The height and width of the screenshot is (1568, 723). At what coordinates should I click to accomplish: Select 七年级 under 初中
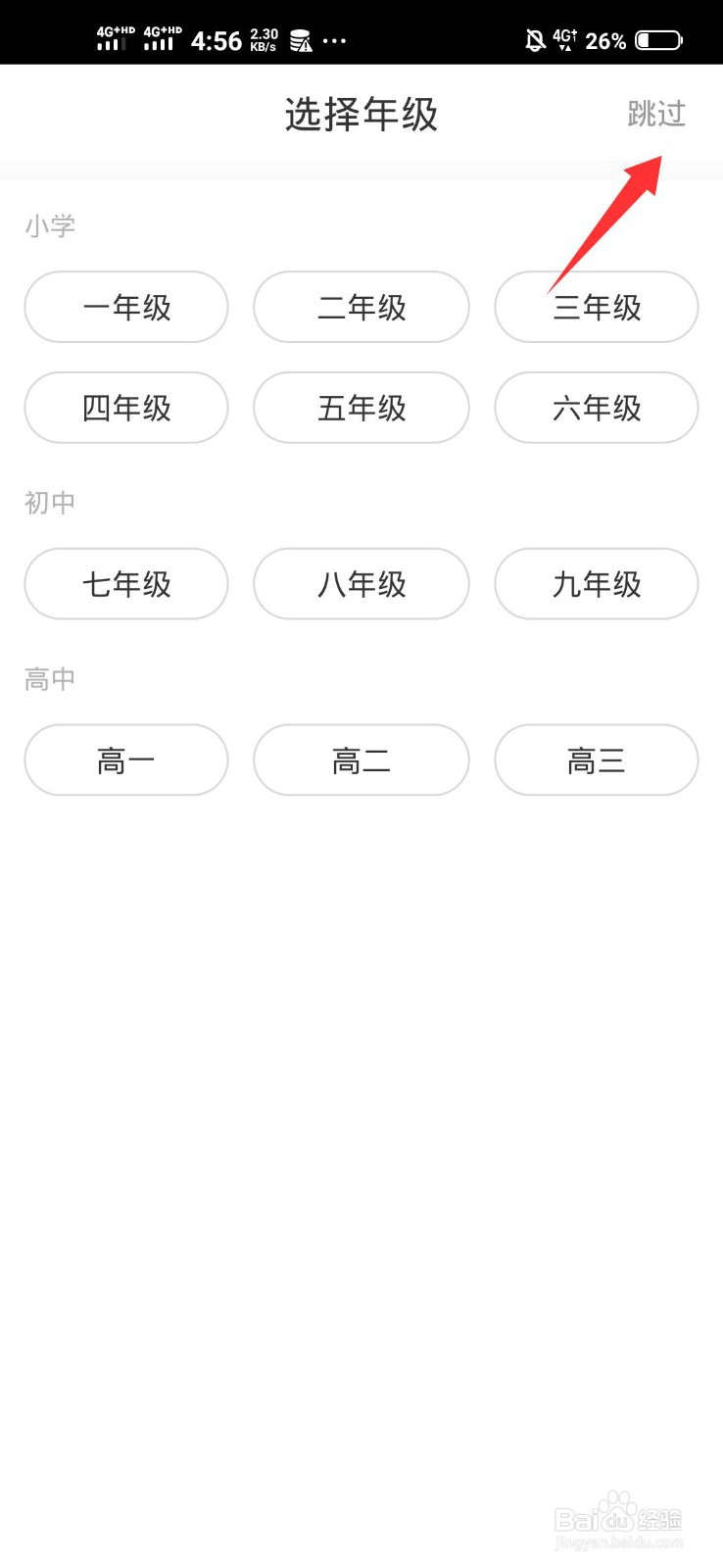coord(126,584)
